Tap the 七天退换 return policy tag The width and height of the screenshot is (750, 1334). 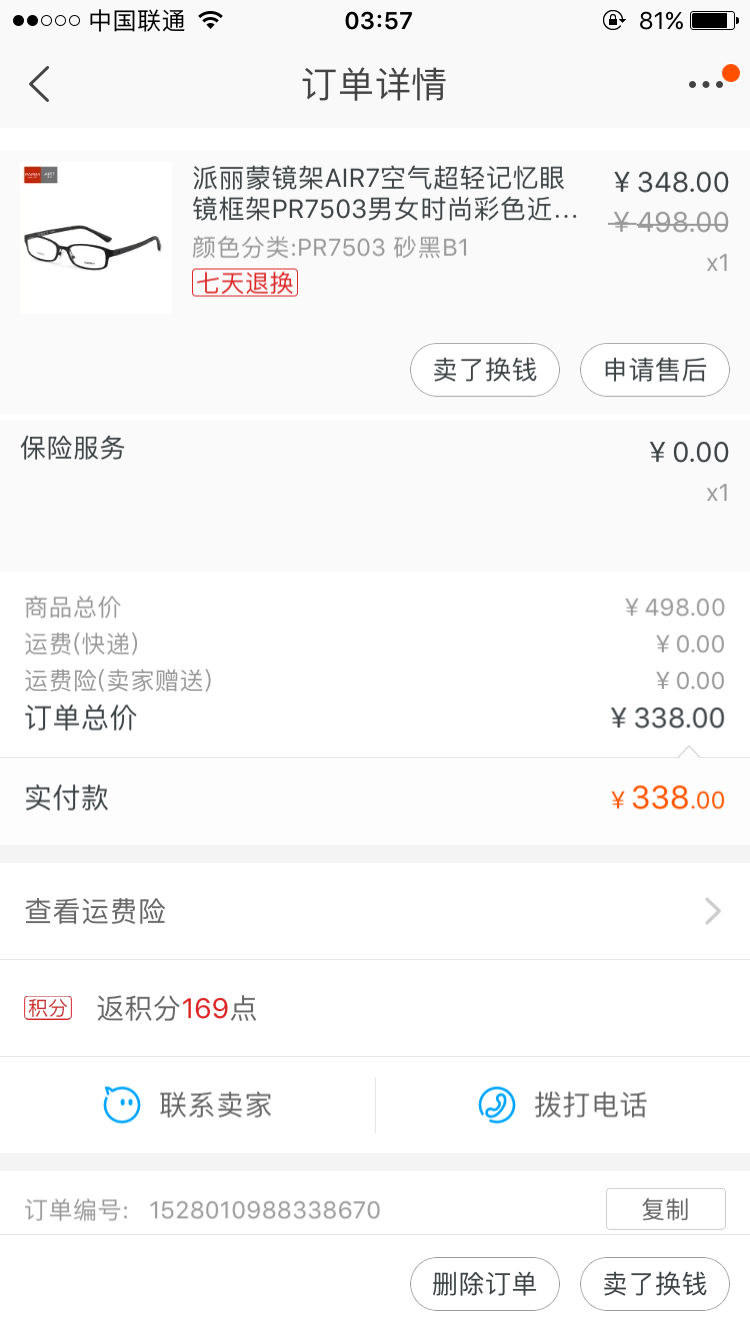[244, 284]
